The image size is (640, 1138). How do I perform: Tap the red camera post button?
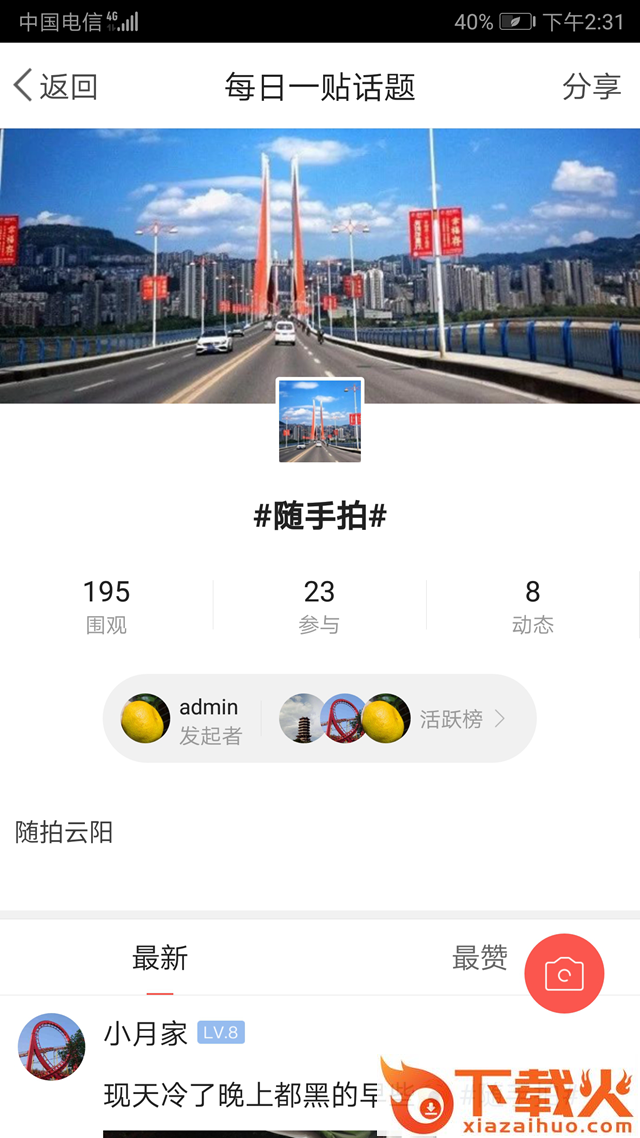[564, 974]
